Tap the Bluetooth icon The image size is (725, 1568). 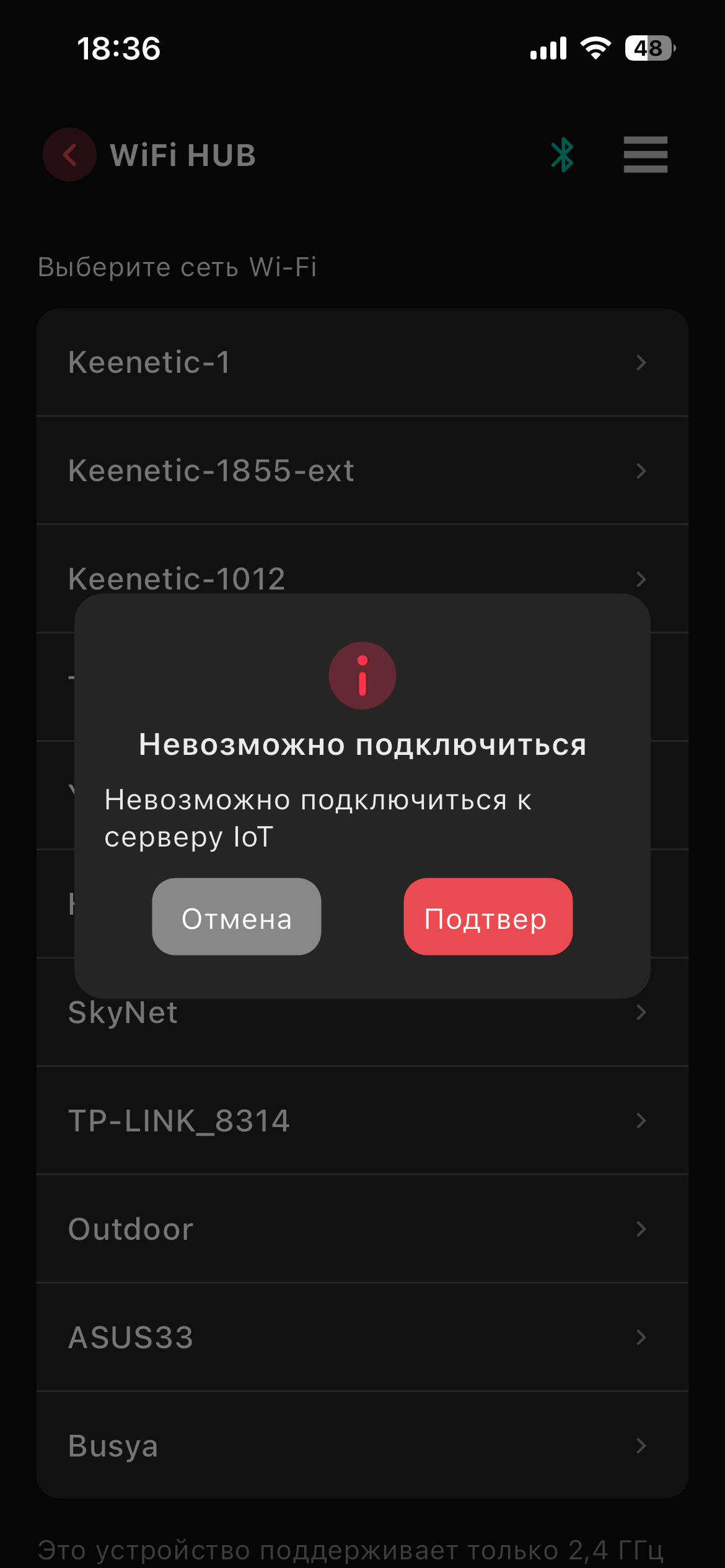(562, 155)
